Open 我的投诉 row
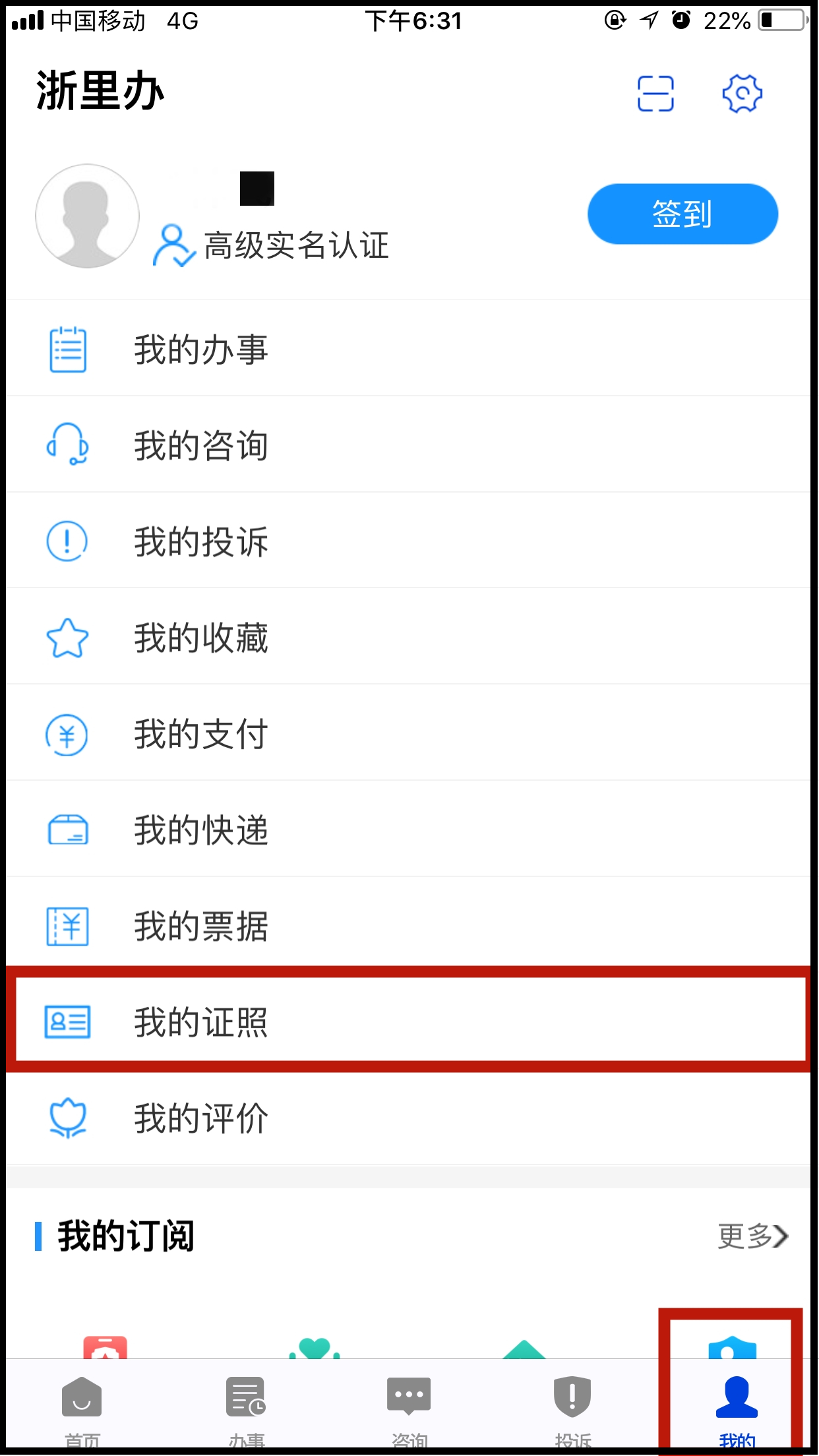 tap(409, 541)
